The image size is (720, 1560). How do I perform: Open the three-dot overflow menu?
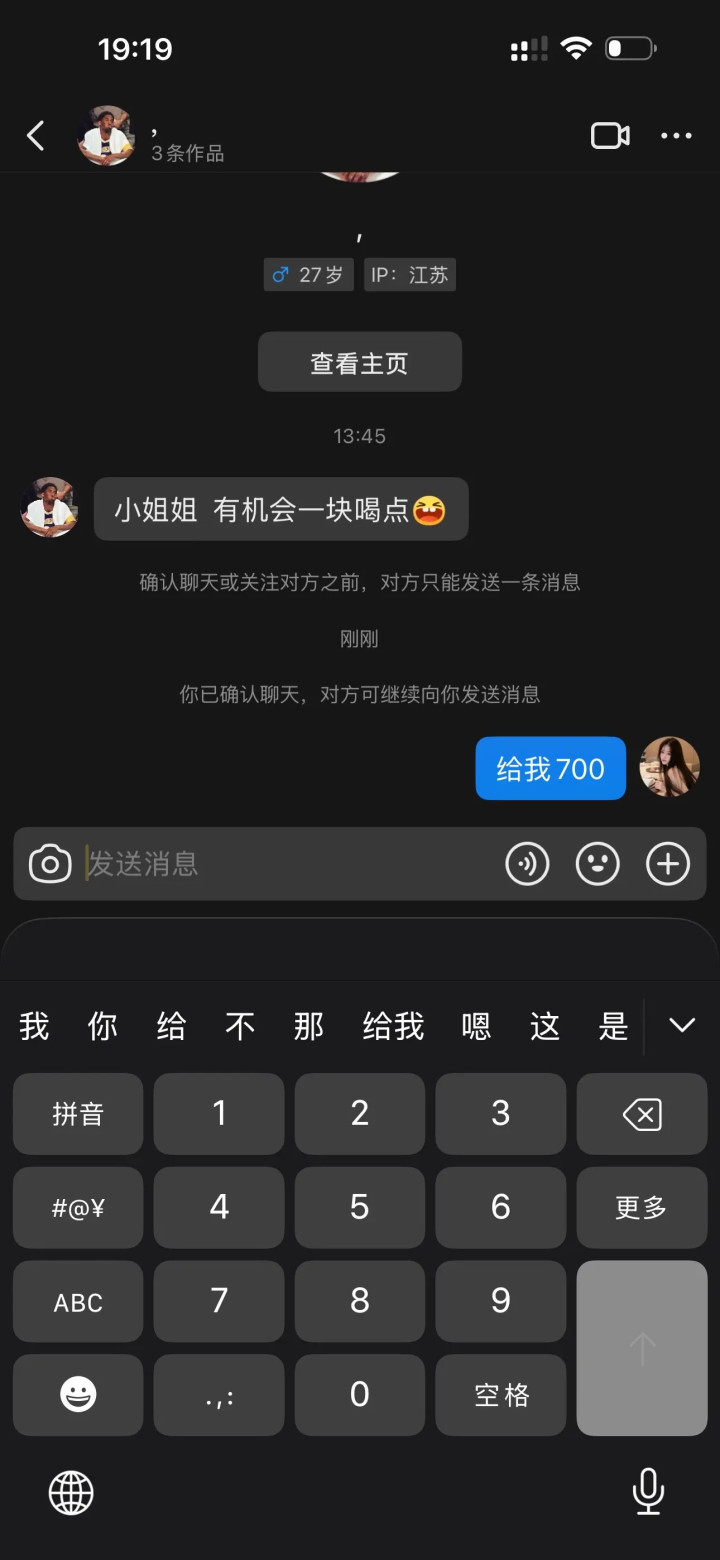[x=676, y=136]
